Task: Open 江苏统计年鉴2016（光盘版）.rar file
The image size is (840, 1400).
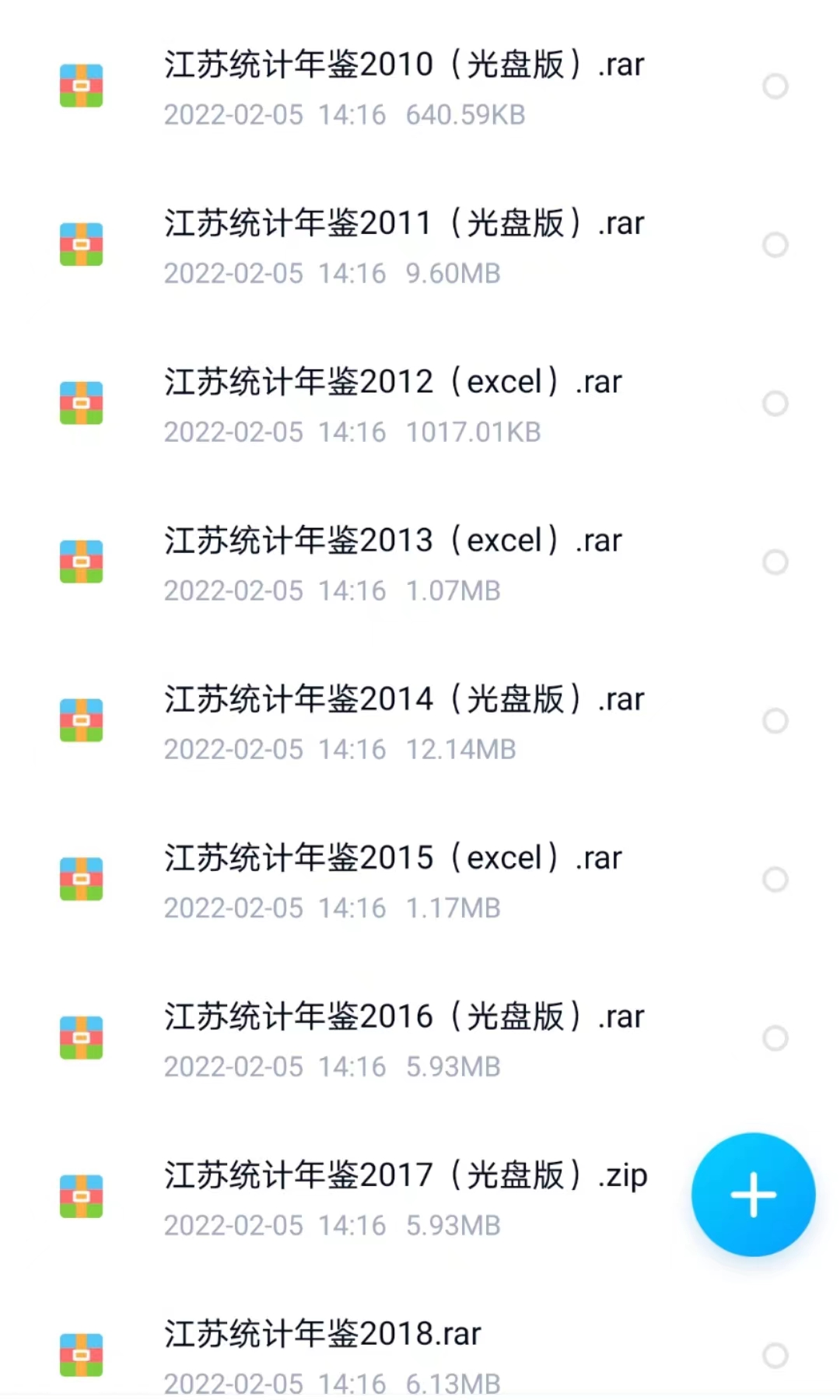Action: point(403,1017)
